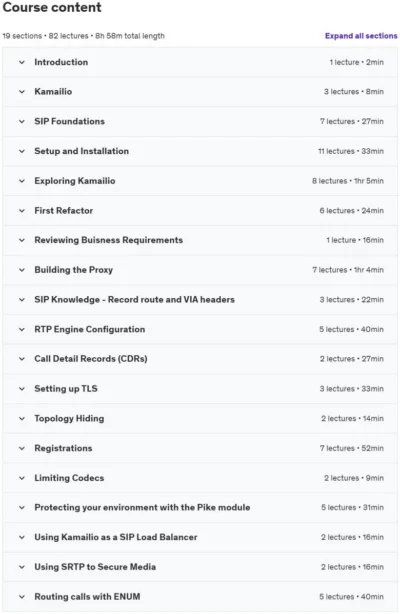Expand the Exploring Kamailio section
The image size is (400, 614).
[x=200, y=181]
